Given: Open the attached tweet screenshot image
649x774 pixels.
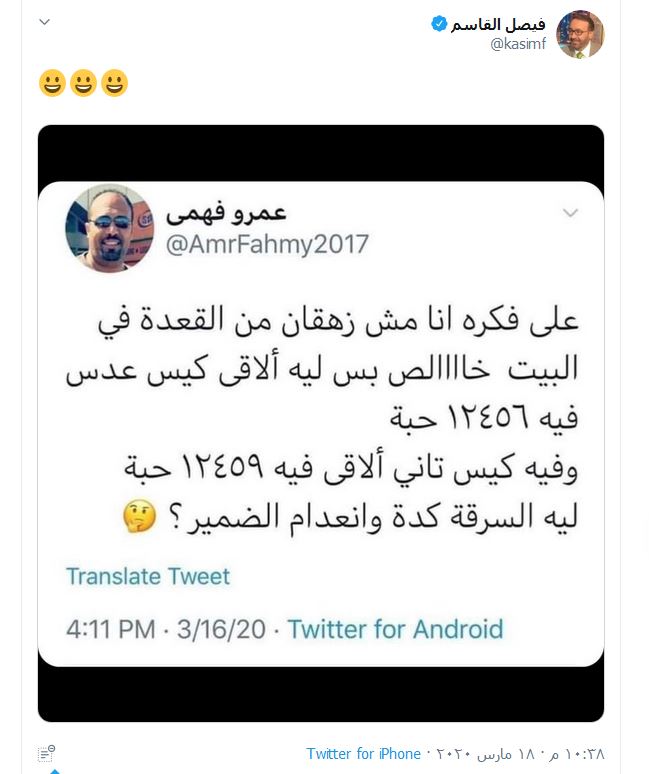Looking at the screenshot, I should pyautogui.click(x=320, y=423).
